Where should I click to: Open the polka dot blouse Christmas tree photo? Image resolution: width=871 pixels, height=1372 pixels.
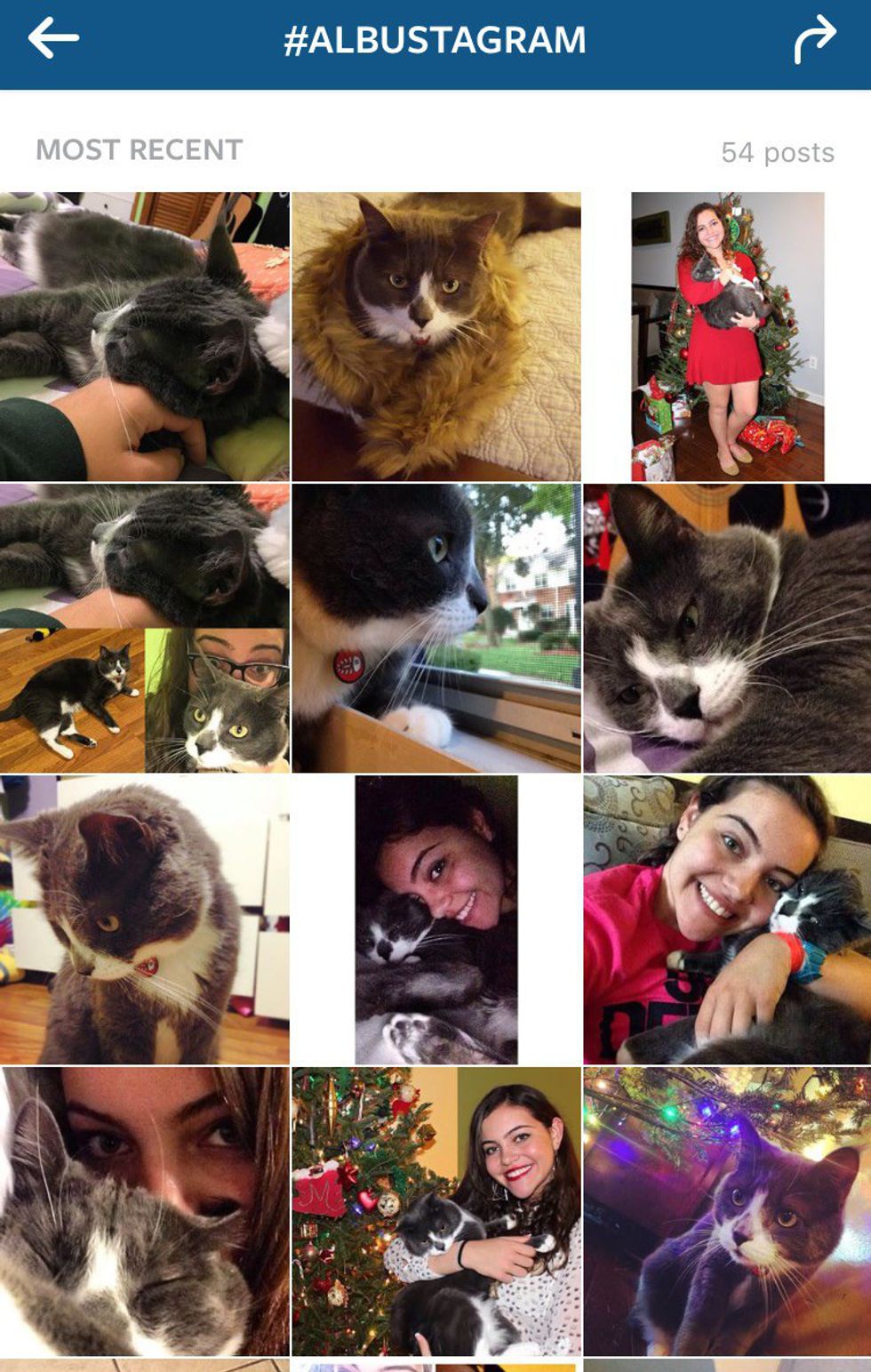pos(435,1211)
